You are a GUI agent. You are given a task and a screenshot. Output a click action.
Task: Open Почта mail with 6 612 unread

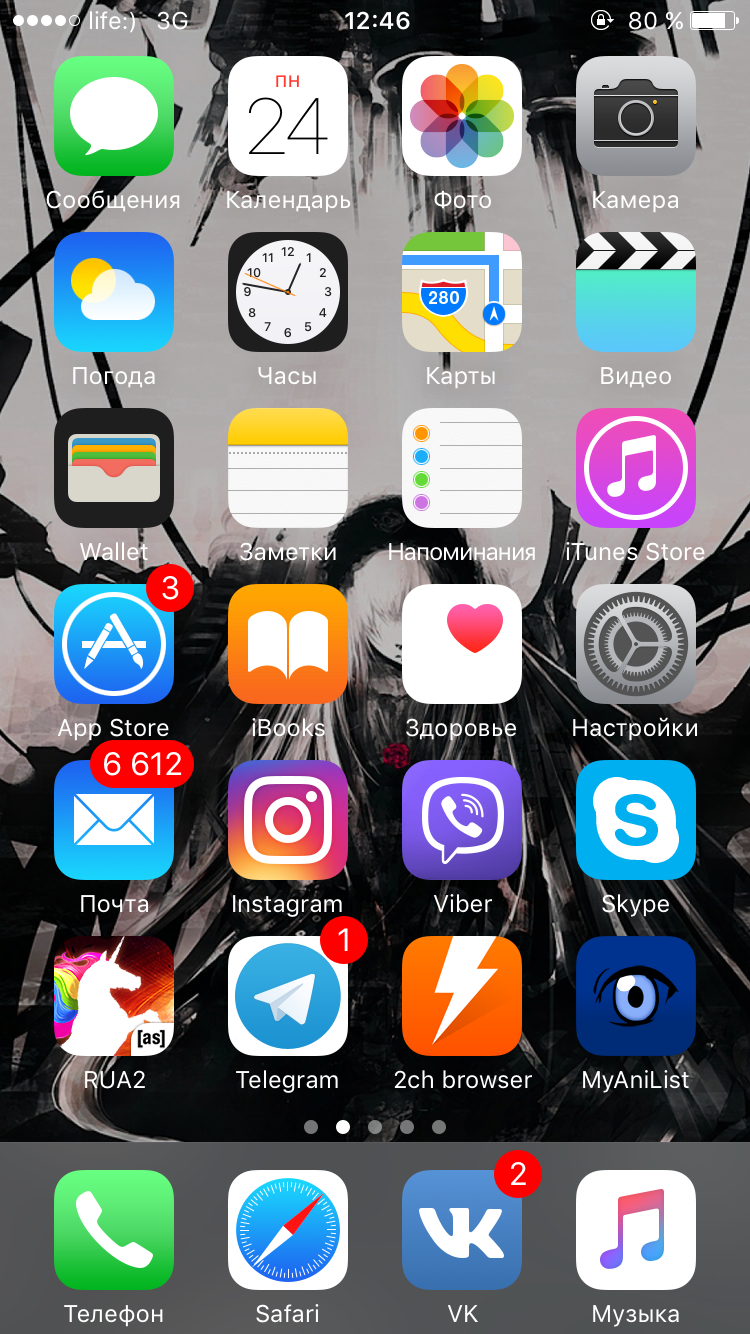(114, 820)
